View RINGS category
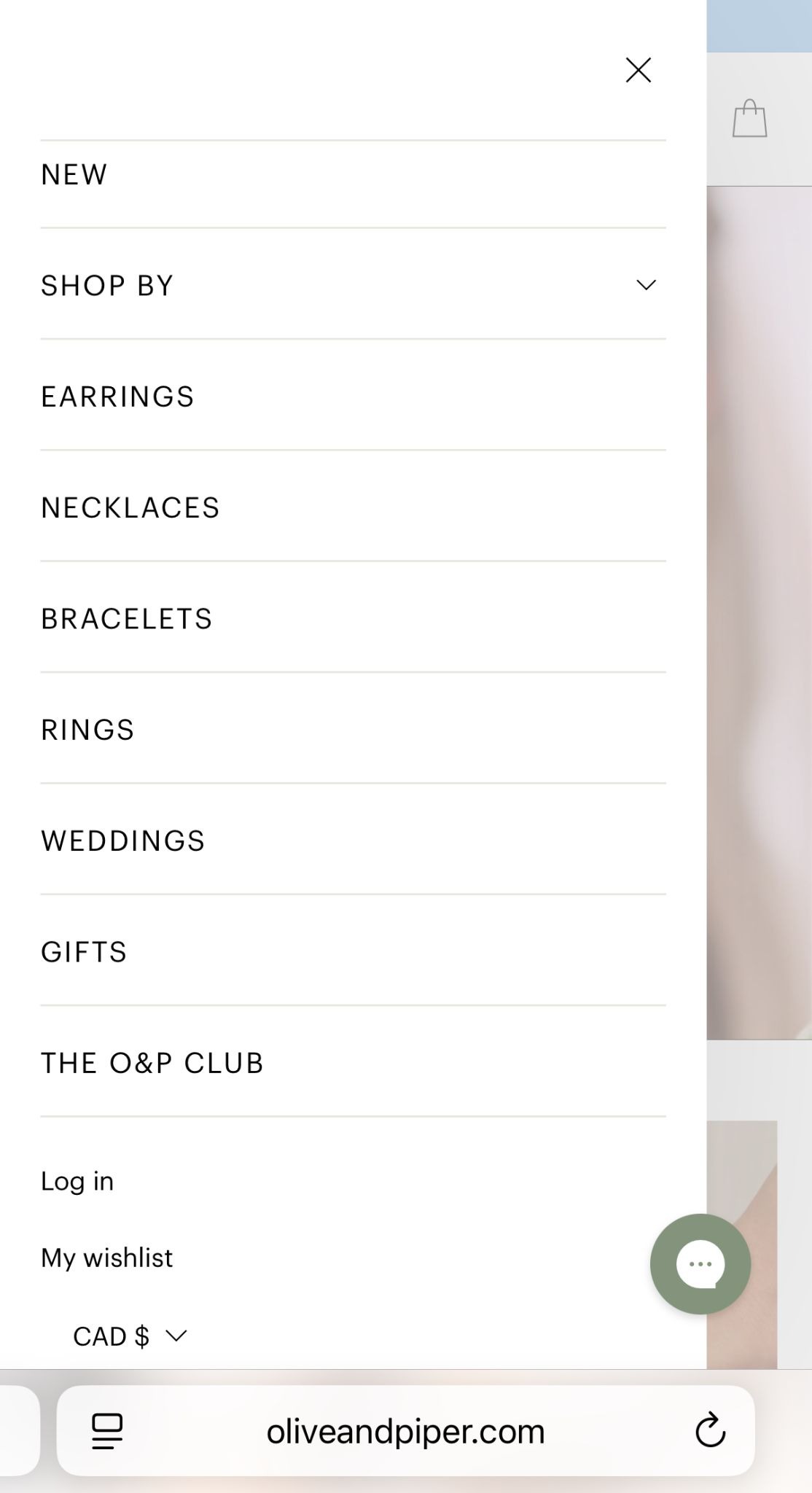The width and height of the screenshot is (812, 1493). tap(87, 730)
